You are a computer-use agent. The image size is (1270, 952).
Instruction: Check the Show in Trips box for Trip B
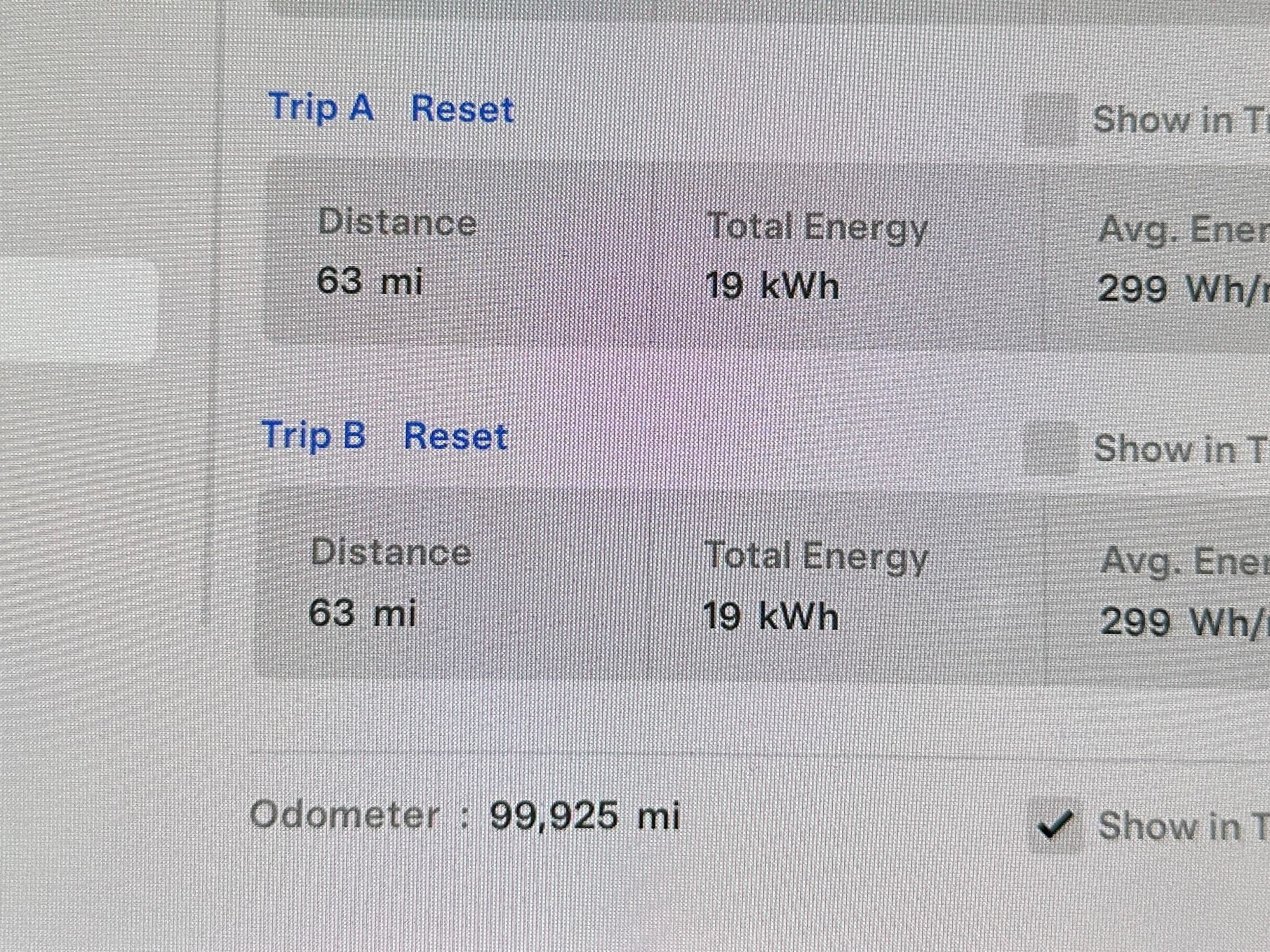(1052, 448)
